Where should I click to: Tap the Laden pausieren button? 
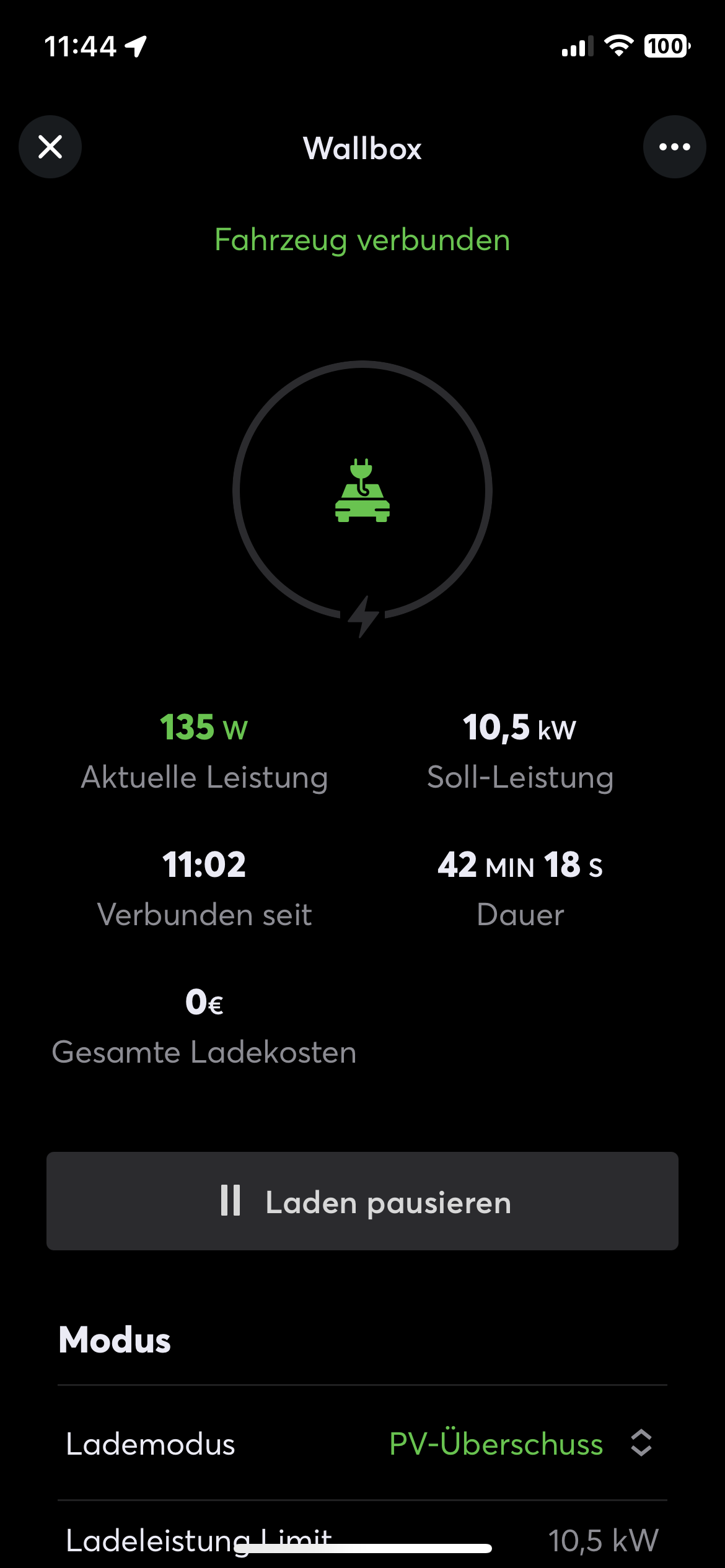coord(362,1201)
